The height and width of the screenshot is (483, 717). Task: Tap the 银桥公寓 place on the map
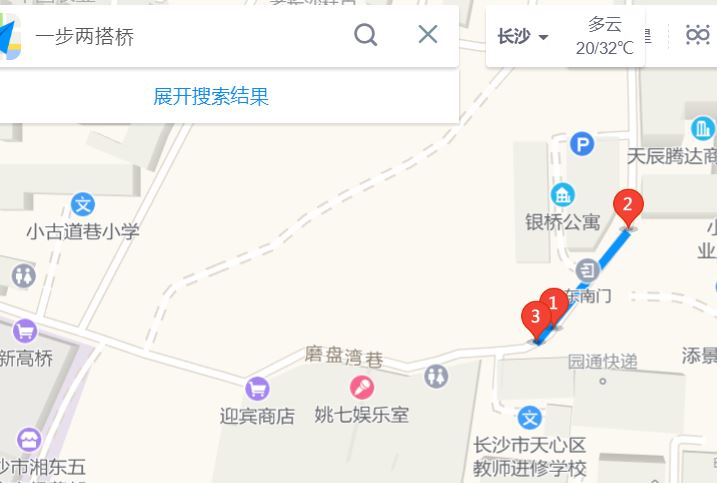563,194
